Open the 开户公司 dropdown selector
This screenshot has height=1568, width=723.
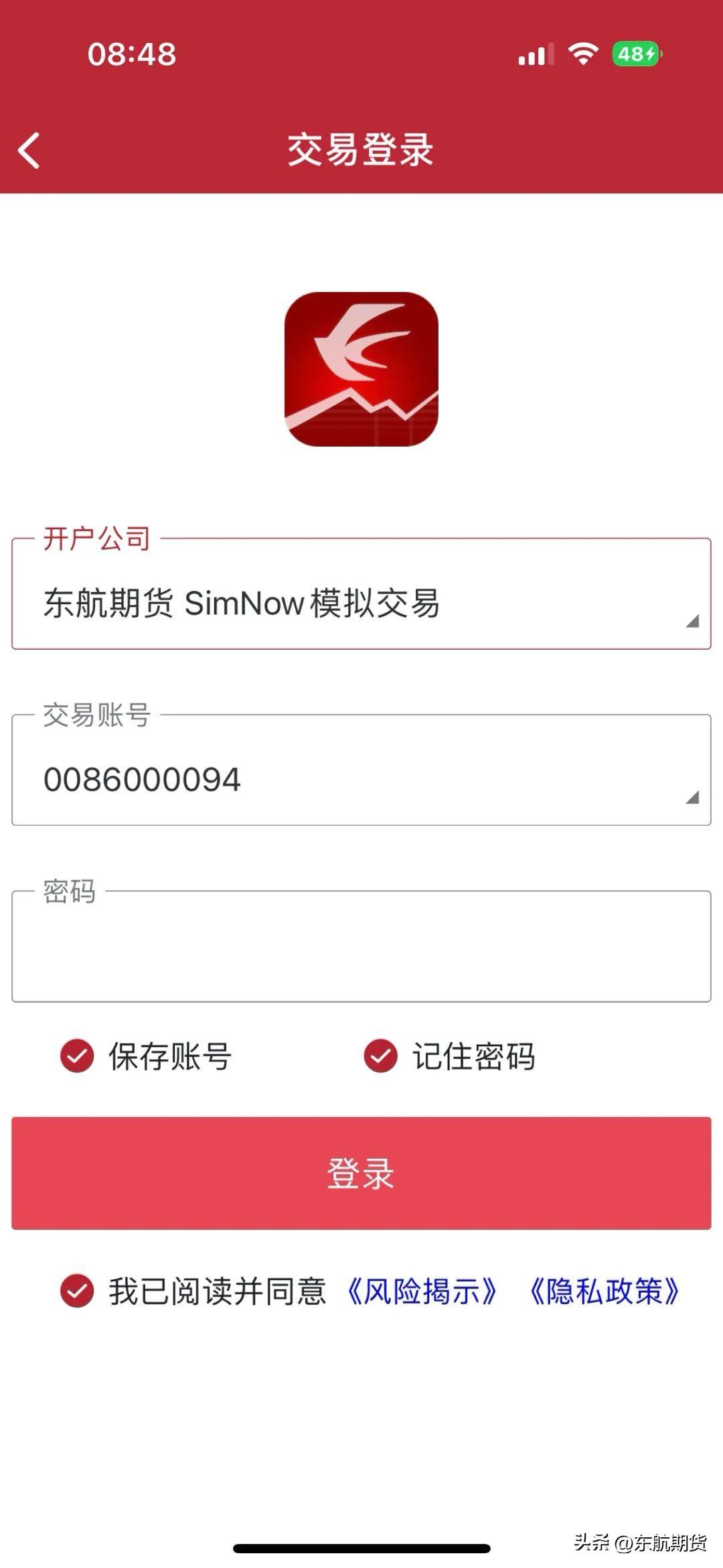coord(361,593)
